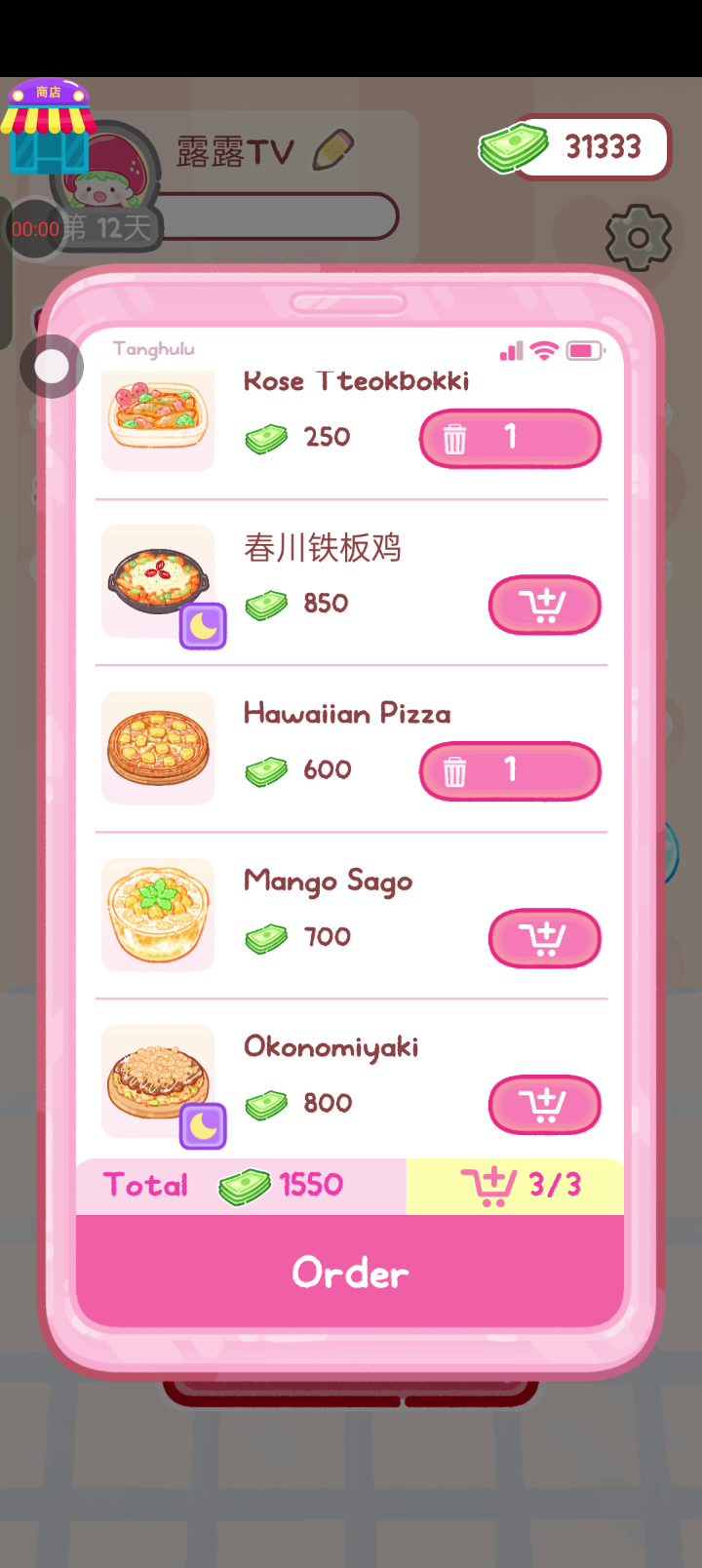The width and height of the screenshot is (702, 1568).
Task: Remove Hawaiian Pizza from the cart
Action: 455,771
